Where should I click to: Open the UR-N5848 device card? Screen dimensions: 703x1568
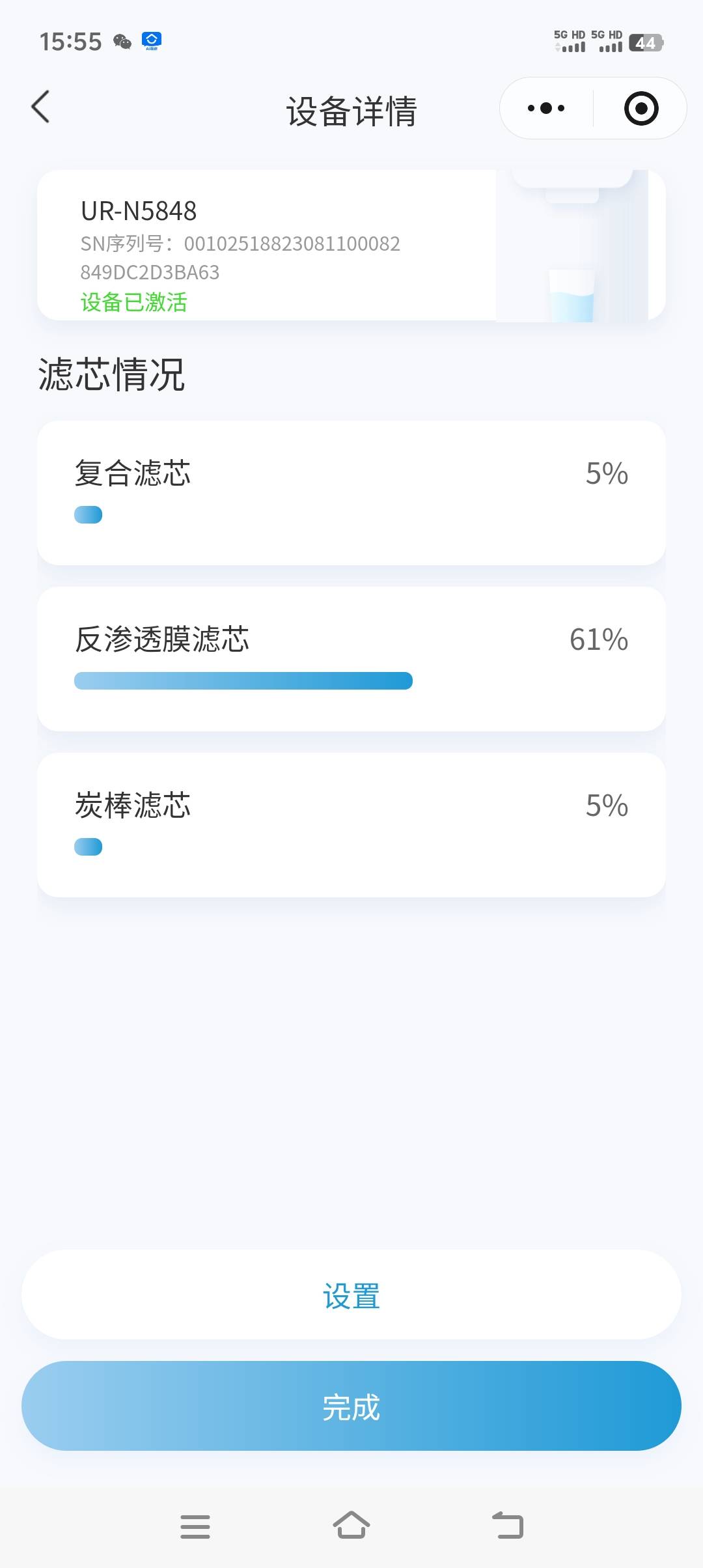(x=350, y=245)
